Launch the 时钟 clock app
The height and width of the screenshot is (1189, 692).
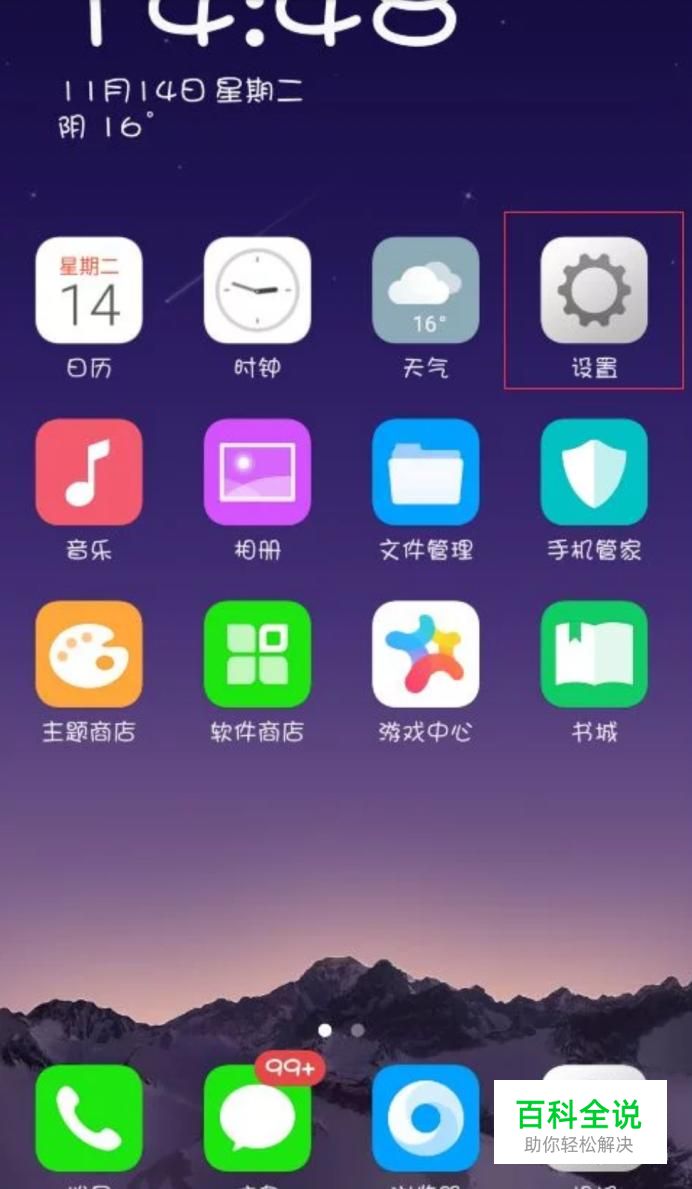click(x=257, y=290)
